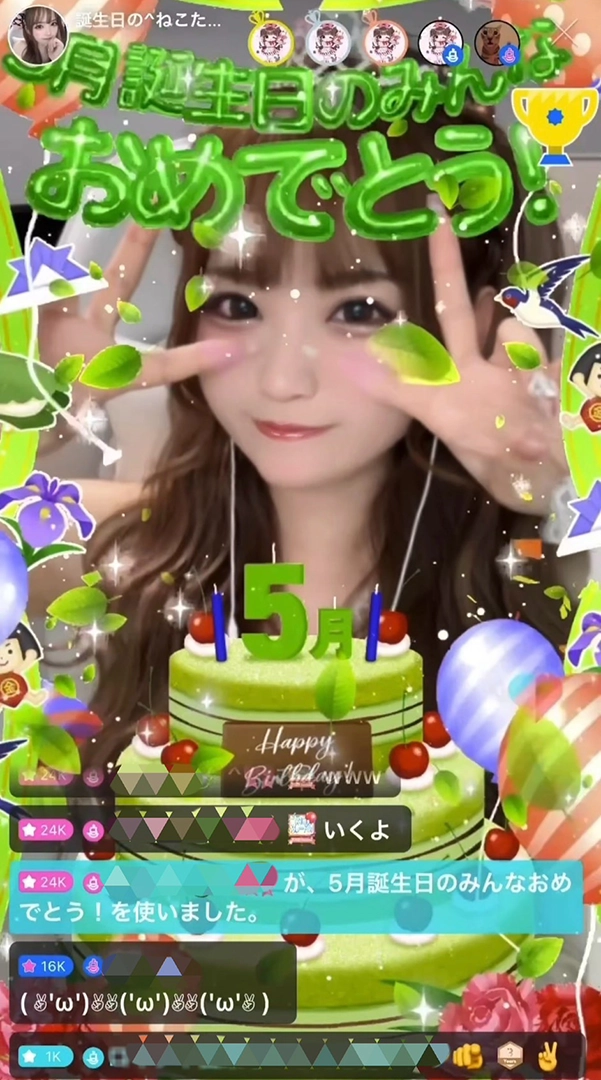This screenshot has width=601, height=1080.
Task: Open the gold trophy ranking
Action: pos(547,122)
